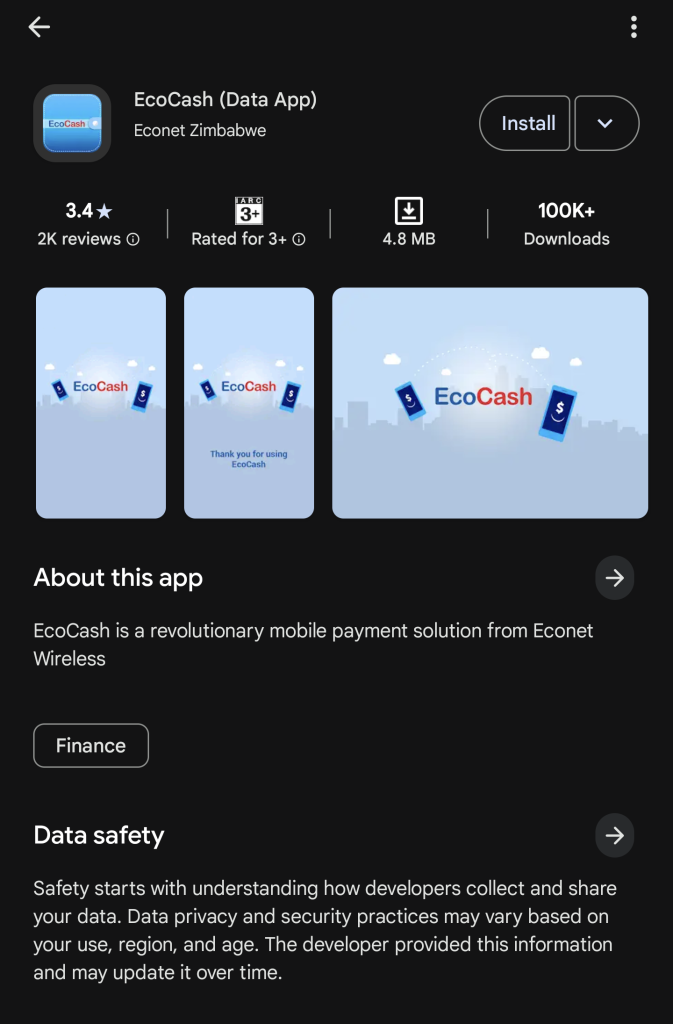Screen dimensions: 673x1024
Task: Open the three-dot overflow menu
Action: [x=634, y=27]
